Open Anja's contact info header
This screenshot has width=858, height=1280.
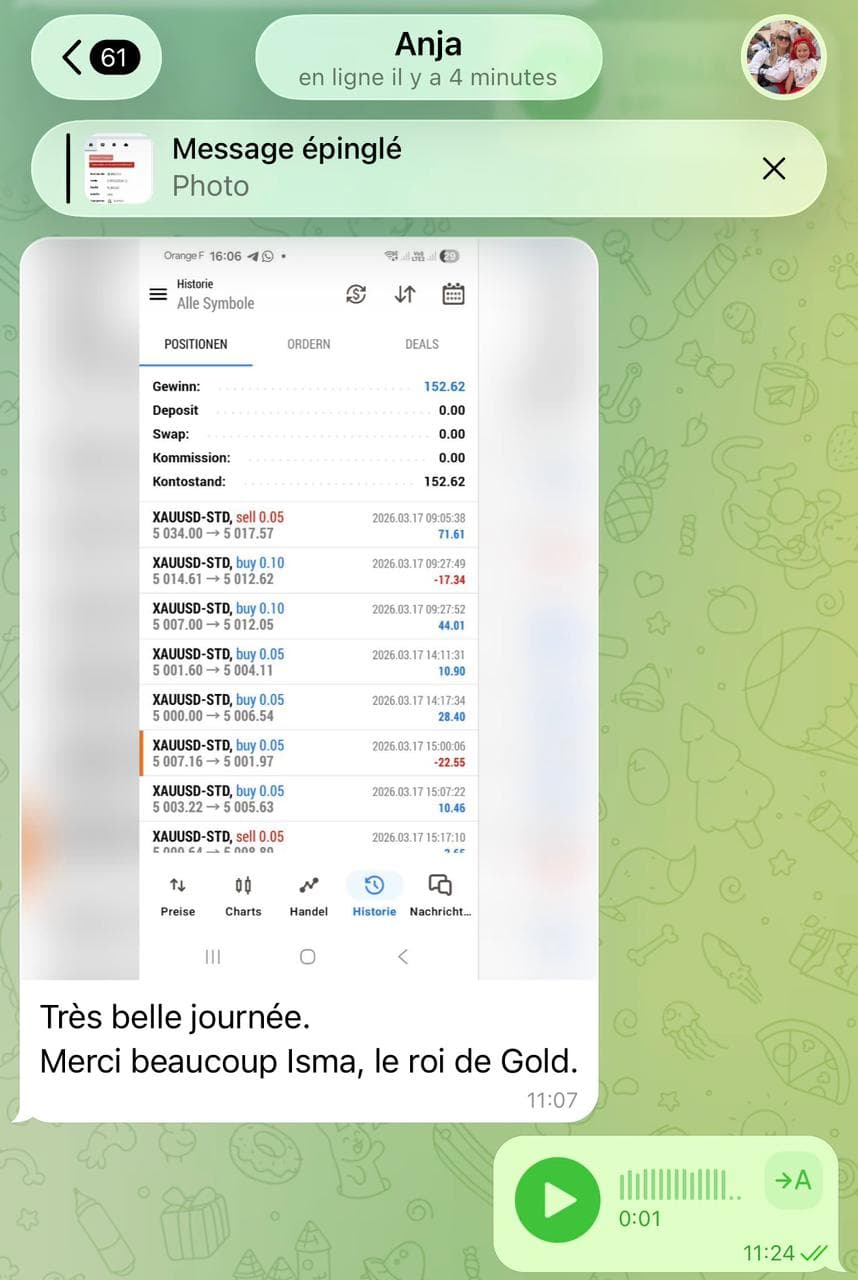(x=428, y=58)
